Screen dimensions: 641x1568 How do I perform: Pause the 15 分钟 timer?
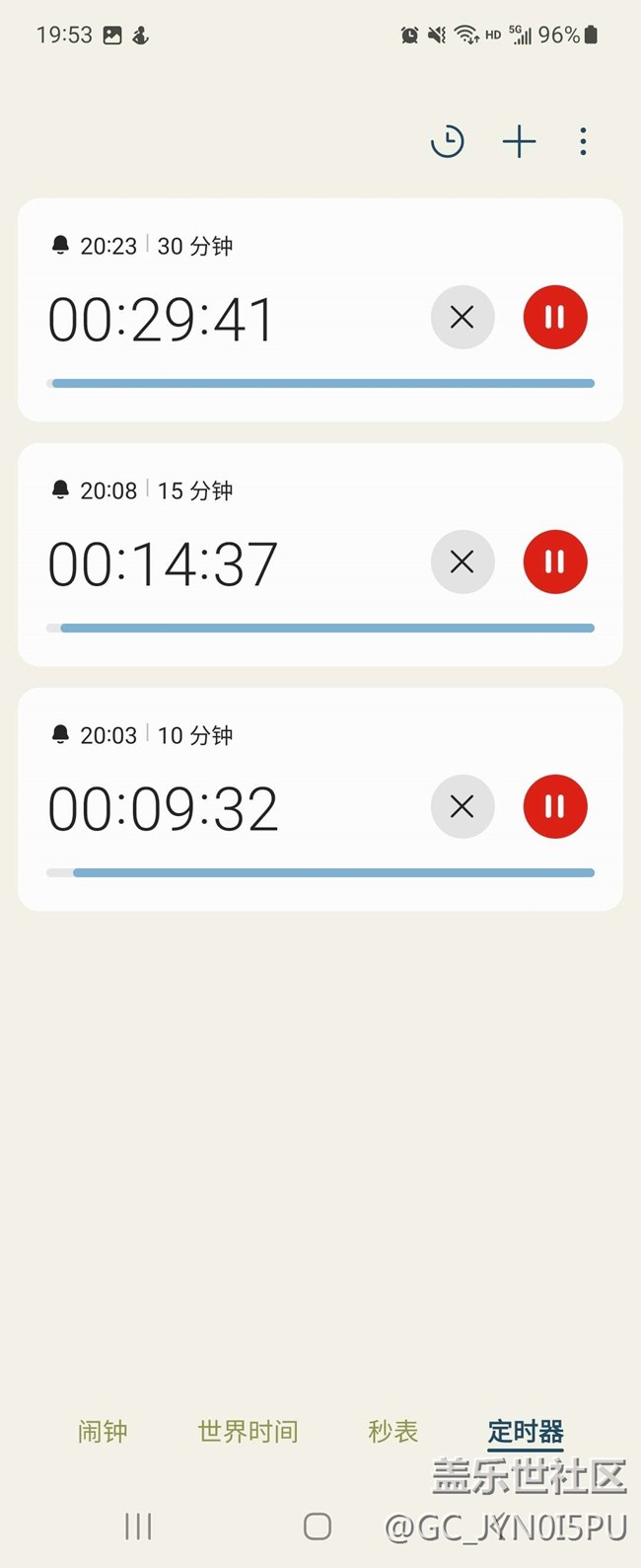click(x=555, y=562)
